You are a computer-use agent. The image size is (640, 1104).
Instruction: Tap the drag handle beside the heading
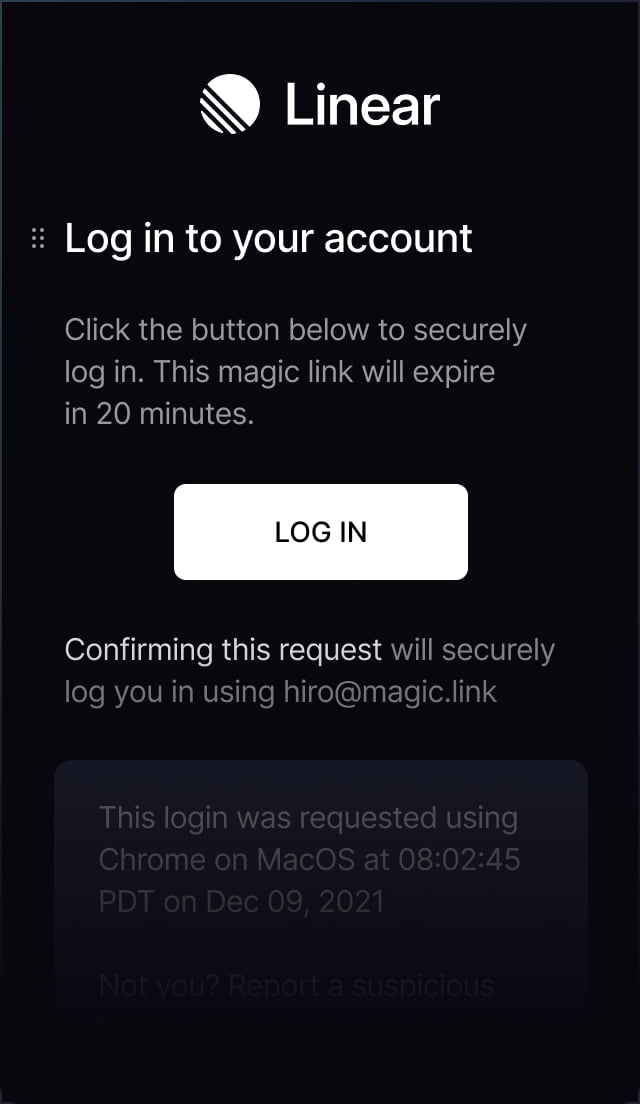(38, 238)
